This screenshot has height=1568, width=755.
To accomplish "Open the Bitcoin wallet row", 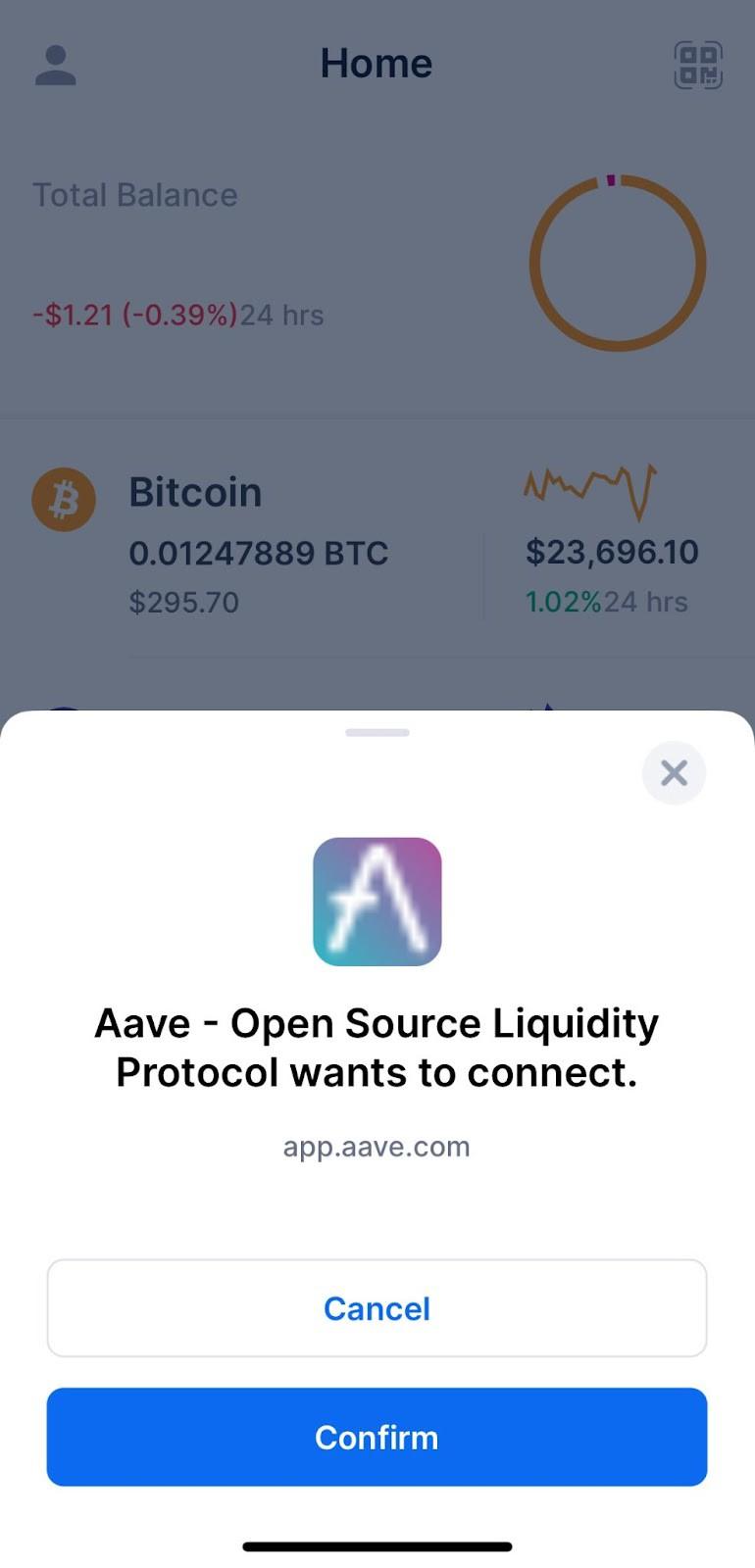I will click(x=294, y=544).
